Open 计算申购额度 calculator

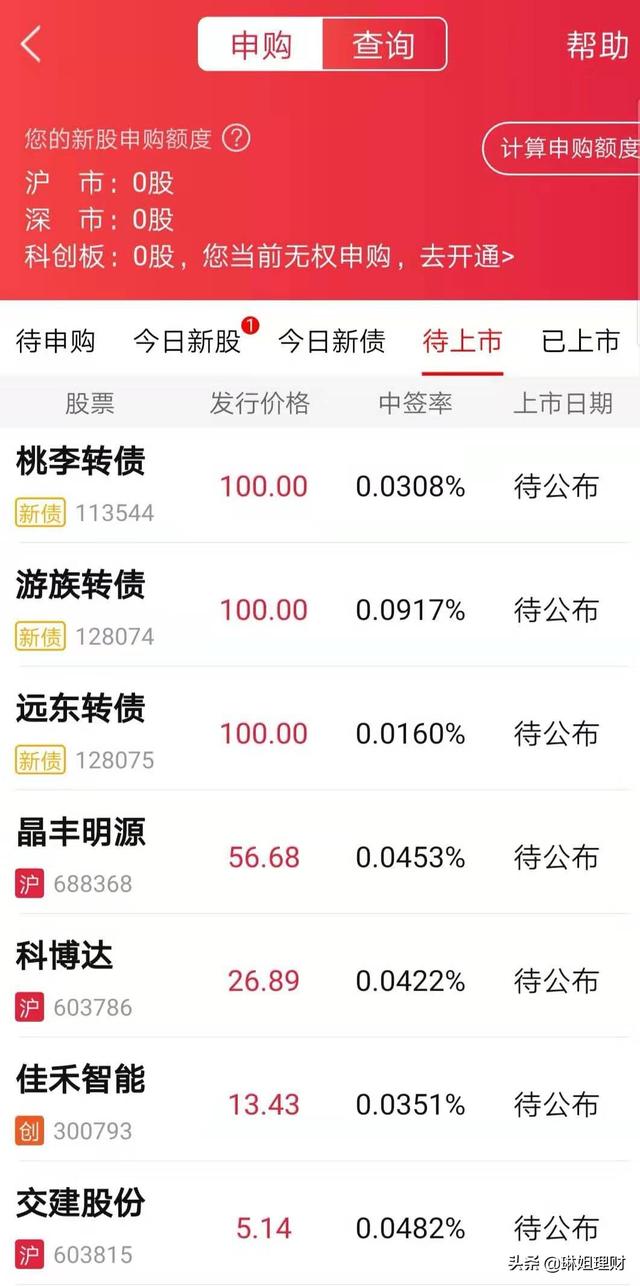pyautogui.click(x=566, y=149)
